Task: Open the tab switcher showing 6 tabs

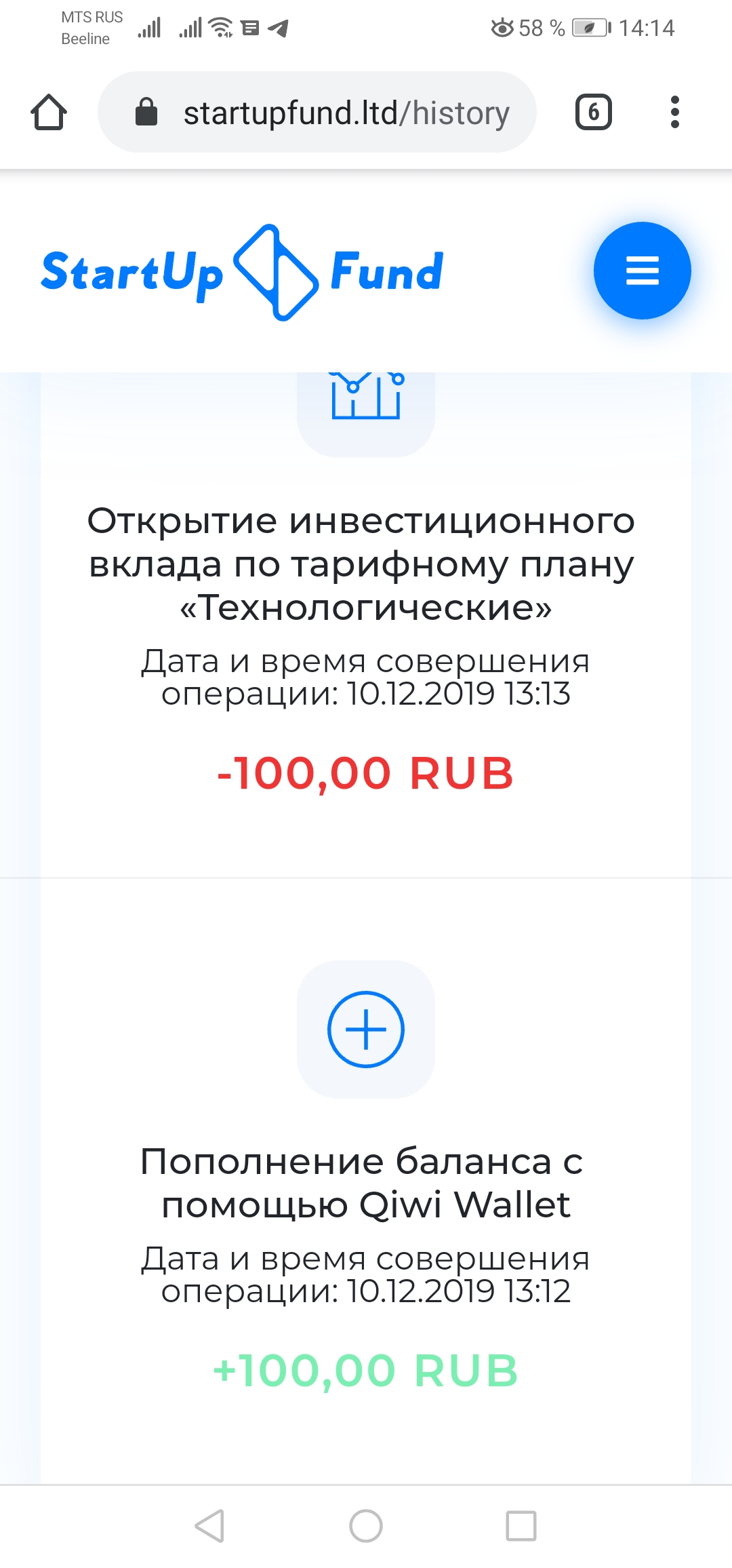Action: 594,112
